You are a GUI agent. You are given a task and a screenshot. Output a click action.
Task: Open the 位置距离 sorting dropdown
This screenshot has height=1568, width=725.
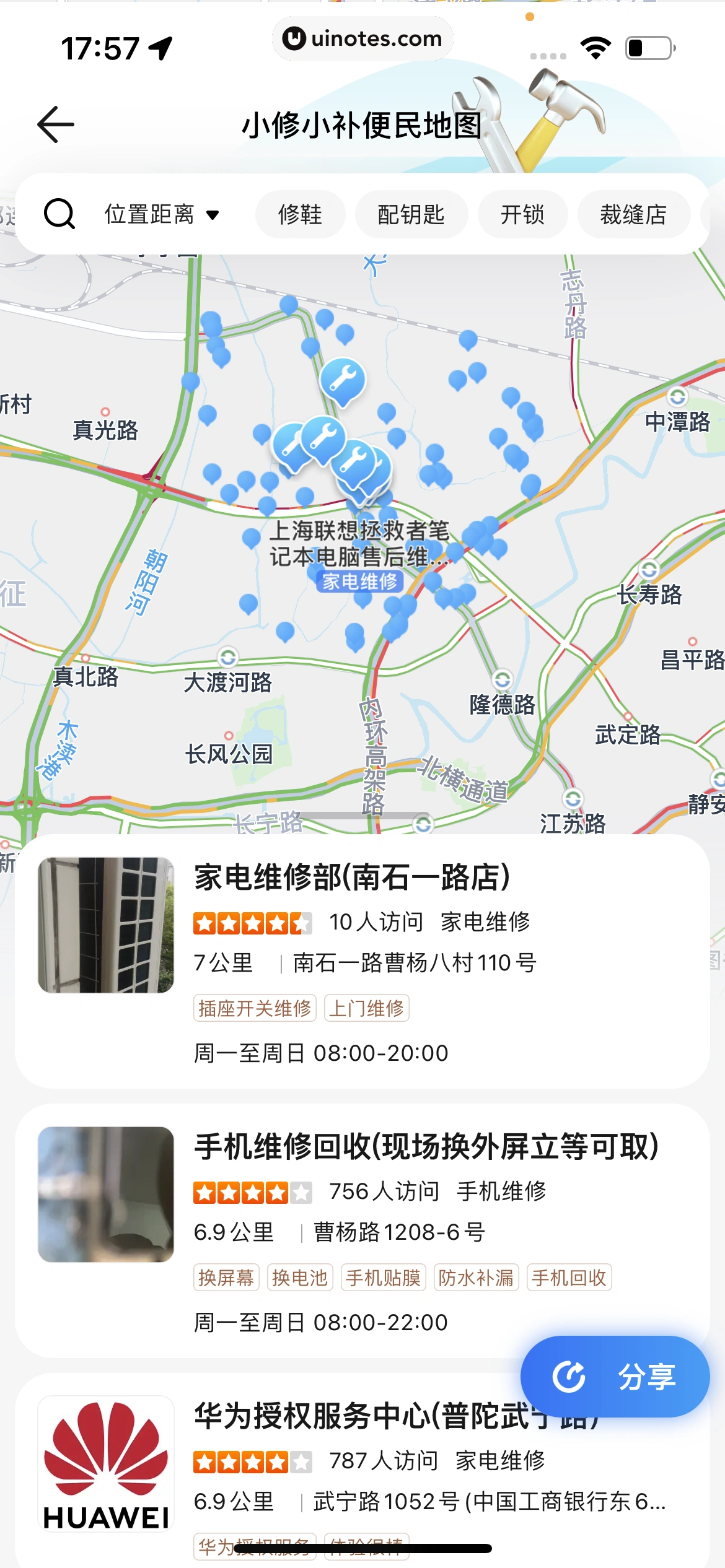[159, 214]
